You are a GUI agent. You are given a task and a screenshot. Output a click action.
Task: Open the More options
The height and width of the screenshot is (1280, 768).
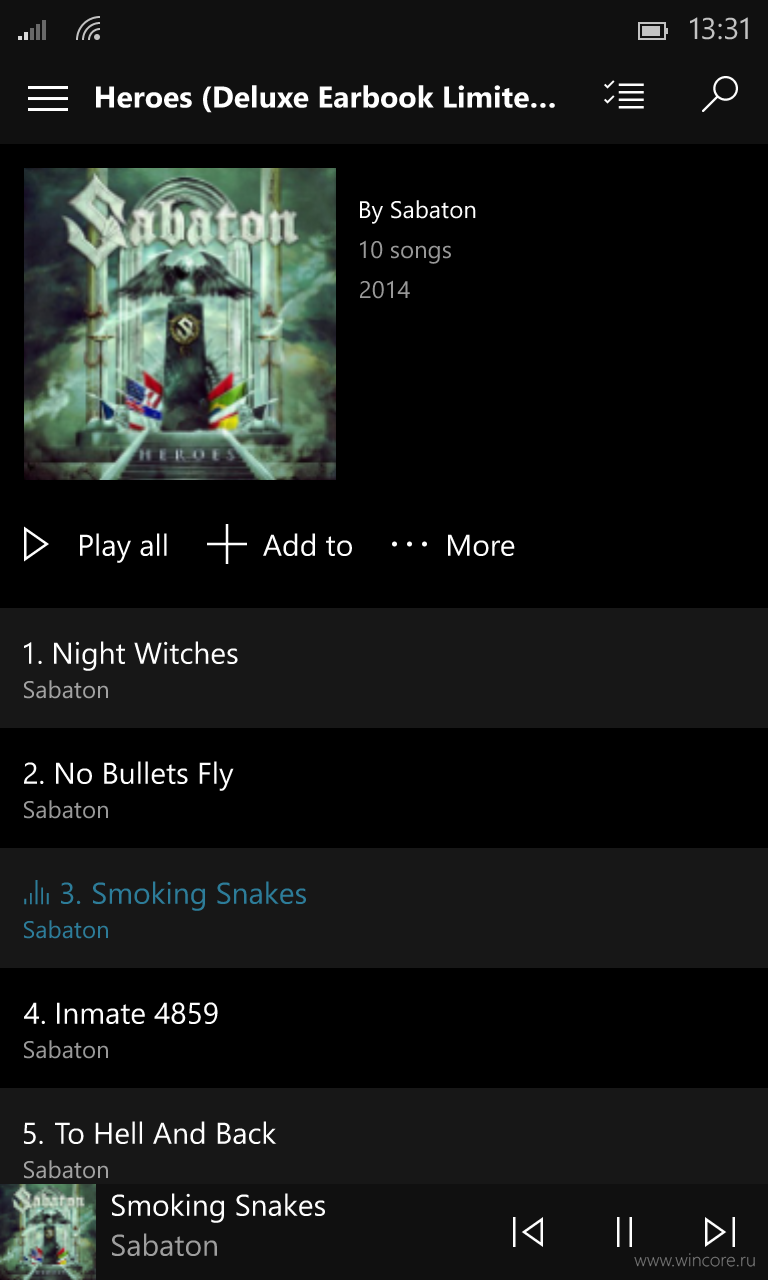(x=453, y=545)
